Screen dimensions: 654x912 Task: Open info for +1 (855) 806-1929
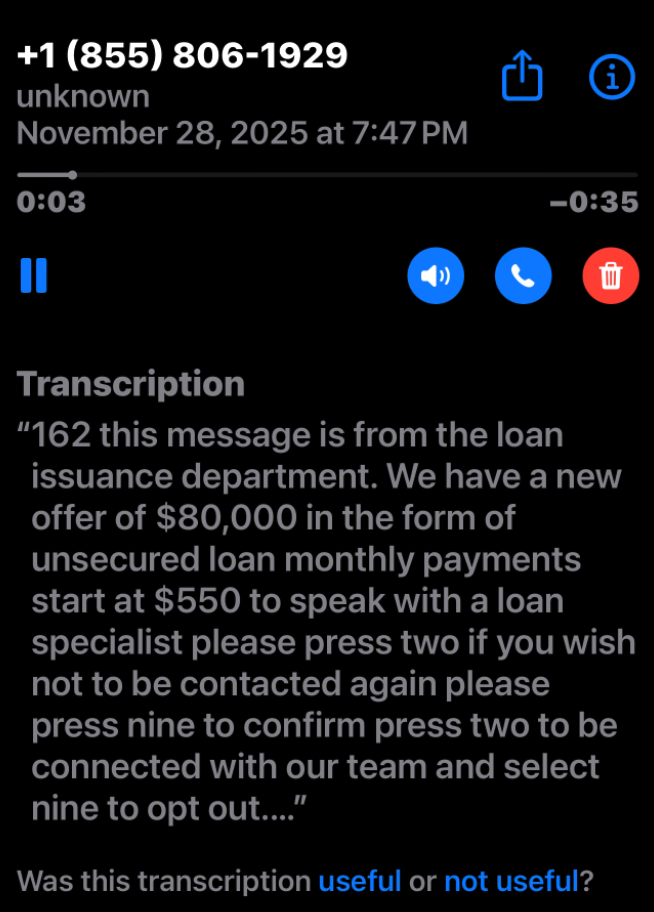tap(612, 76)
